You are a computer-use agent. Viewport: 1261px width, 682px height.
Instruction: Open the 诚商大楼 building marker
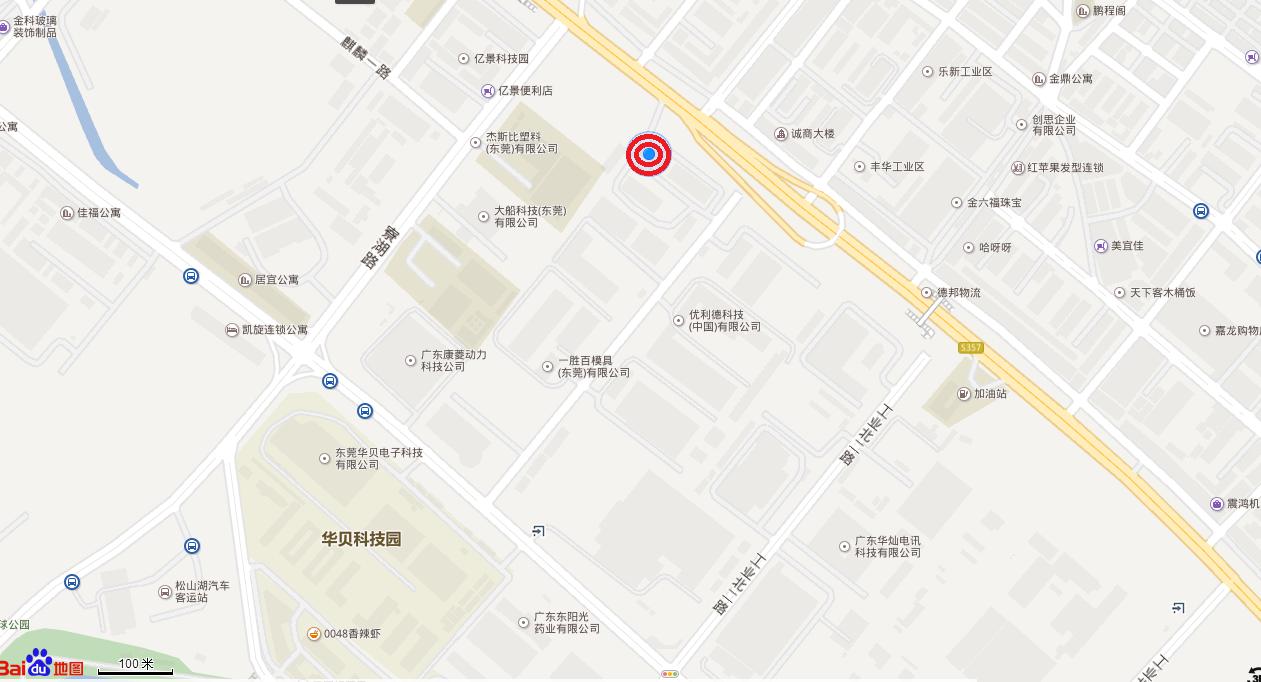[781, 134]
